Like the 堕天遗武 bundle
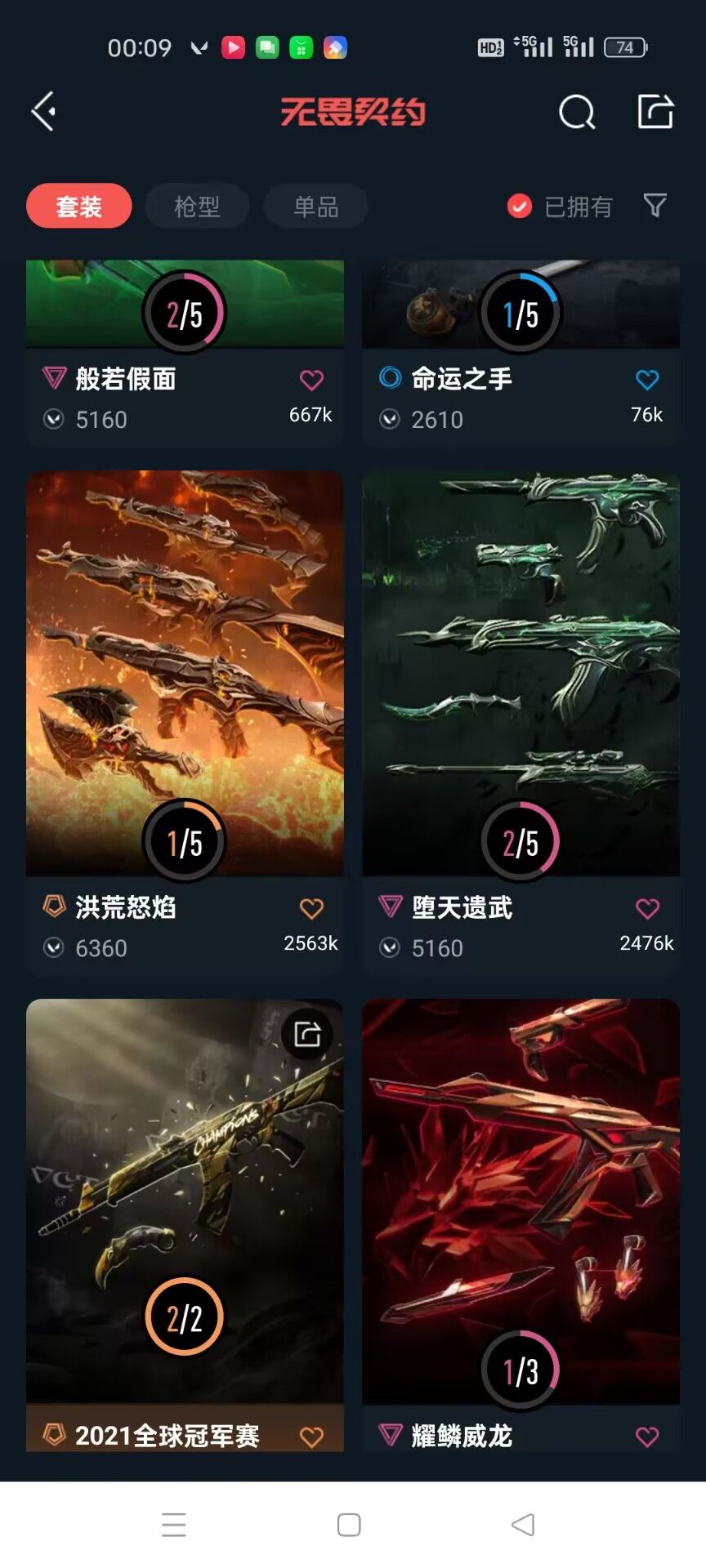 647,908
